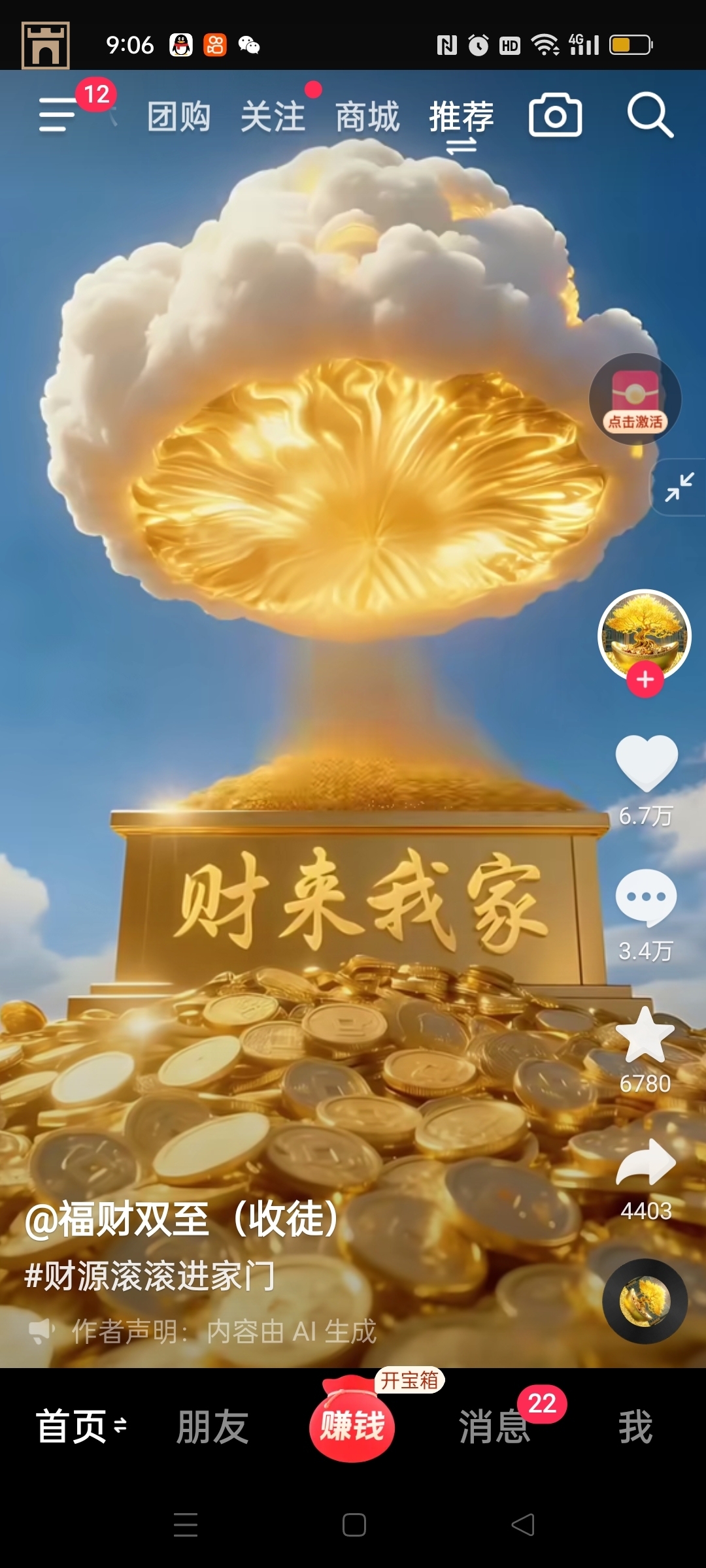This screenshot has height=1568, width=706.
Task: Open the camera to shoot video
Action: pyautogui.click(x=555, y=116)
